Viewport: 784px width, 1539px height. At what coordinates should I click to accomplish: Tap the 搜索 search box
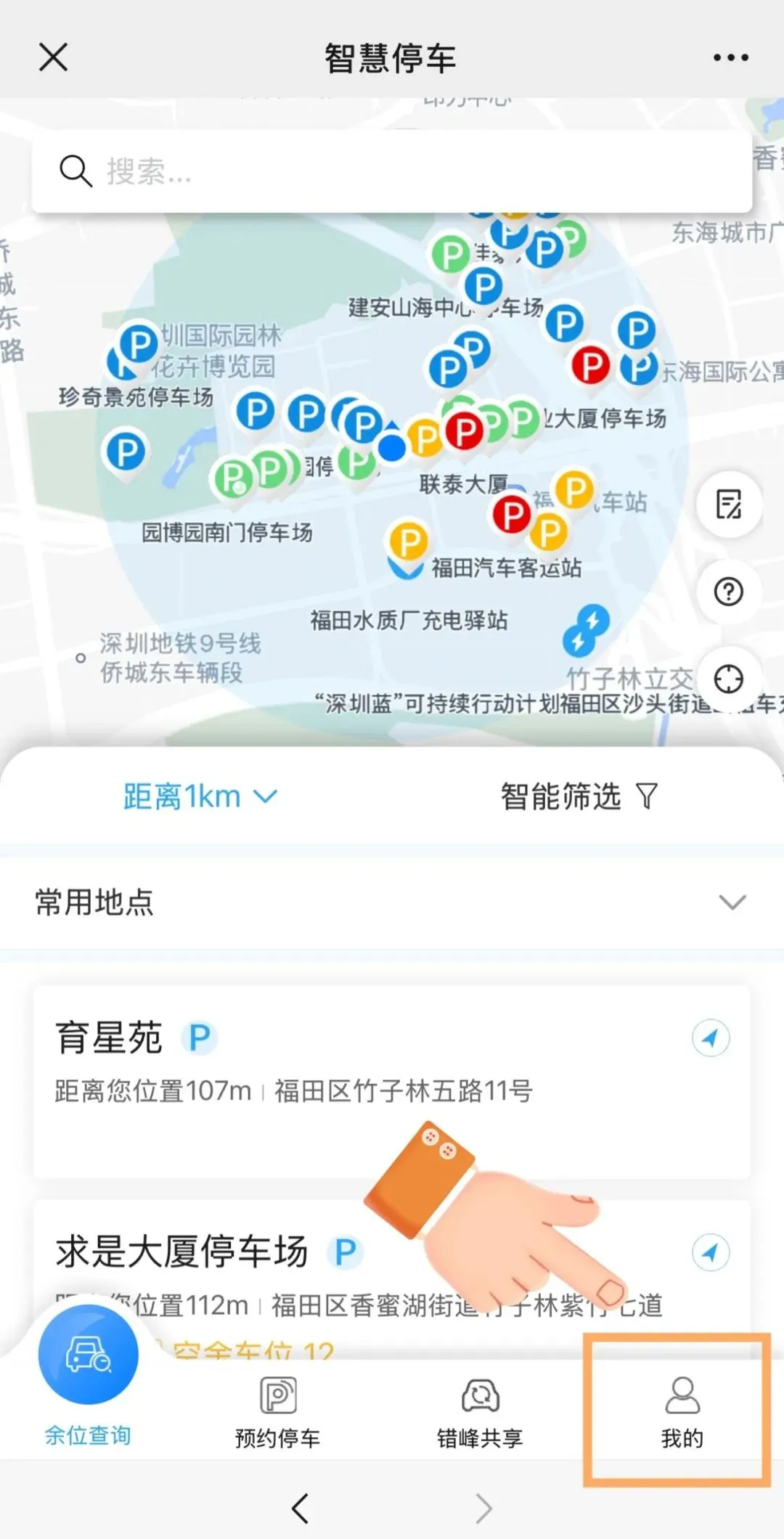392,172
